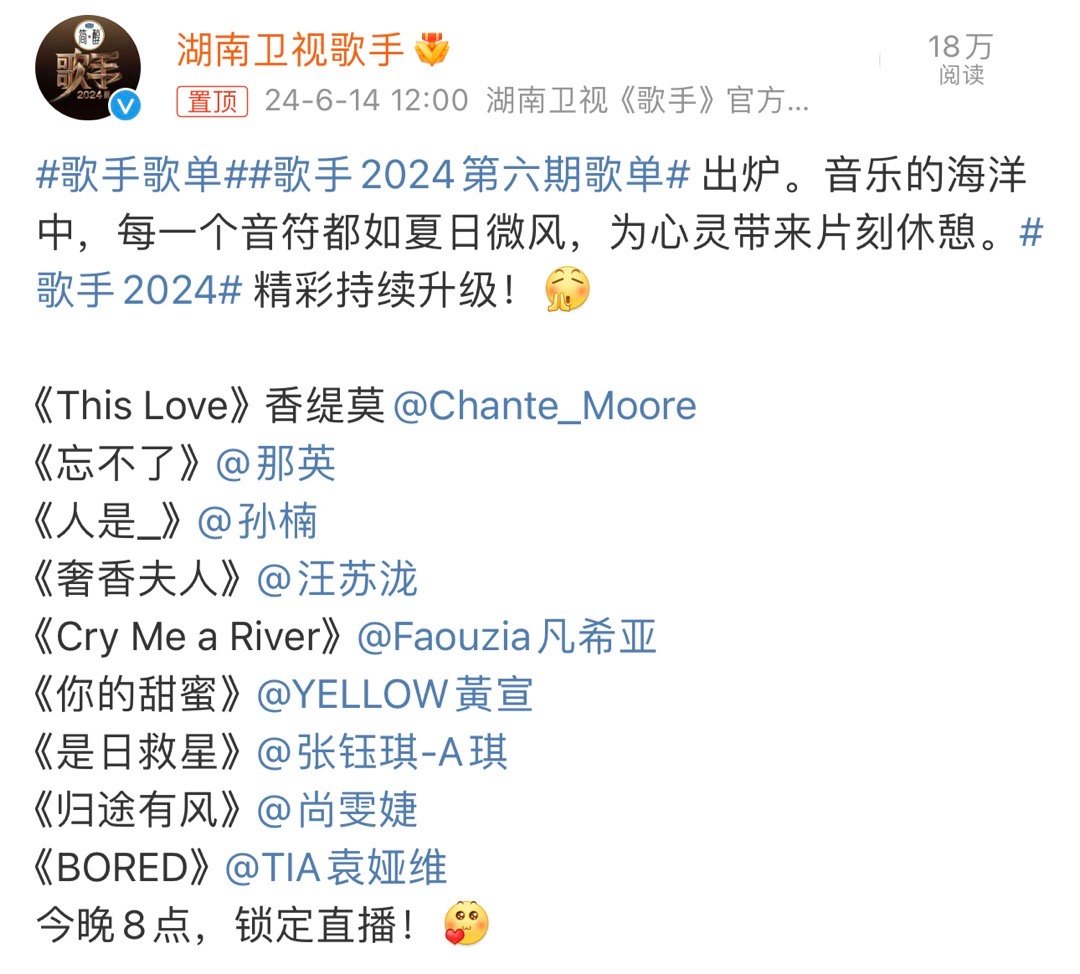Viewport: 1080px width, 974px height.
Task: Go to @孙楠's profile
Action: tap(258, 521)
